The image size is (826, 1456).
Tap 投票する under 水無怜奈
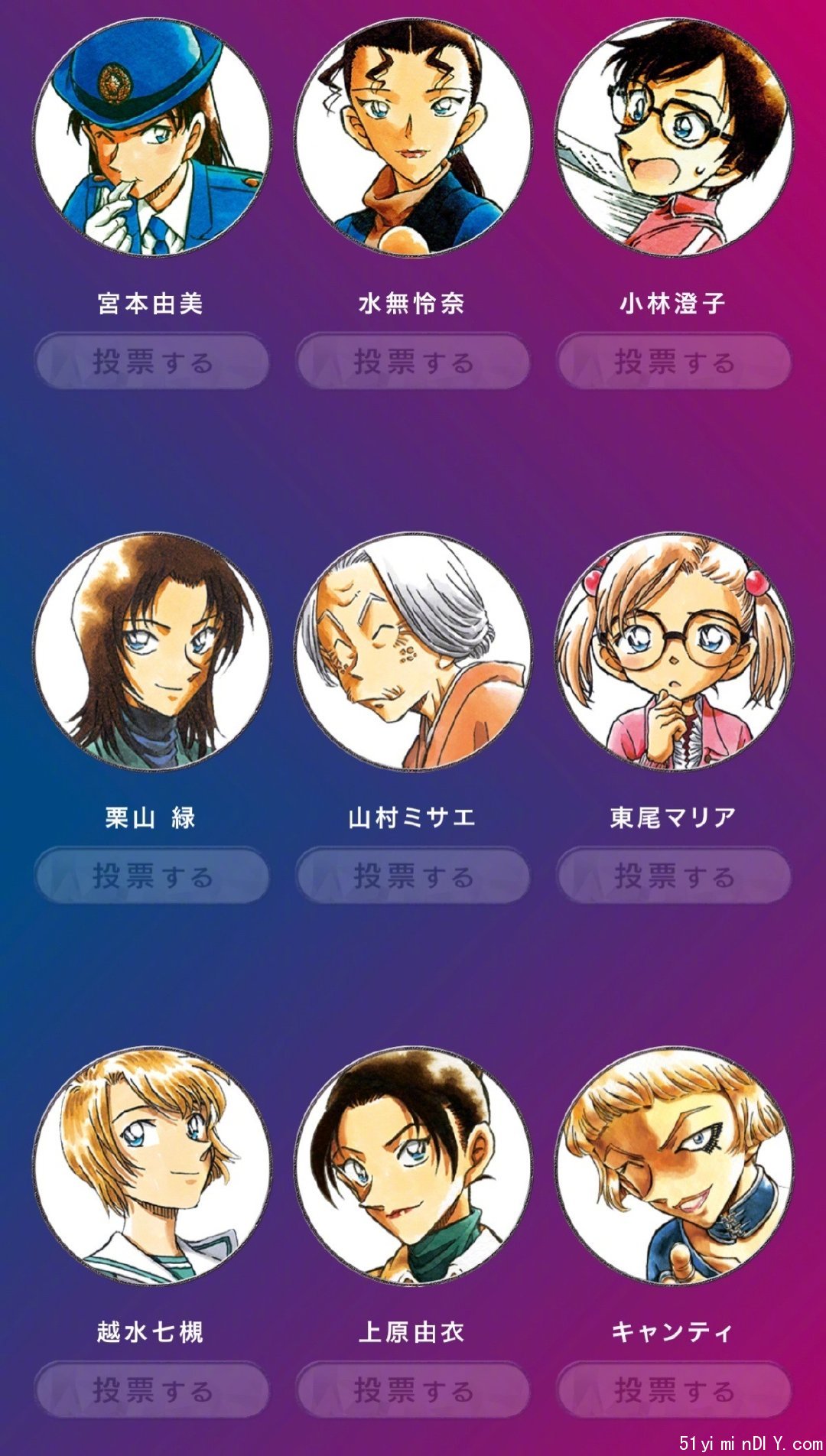click(x=413, y=361)
